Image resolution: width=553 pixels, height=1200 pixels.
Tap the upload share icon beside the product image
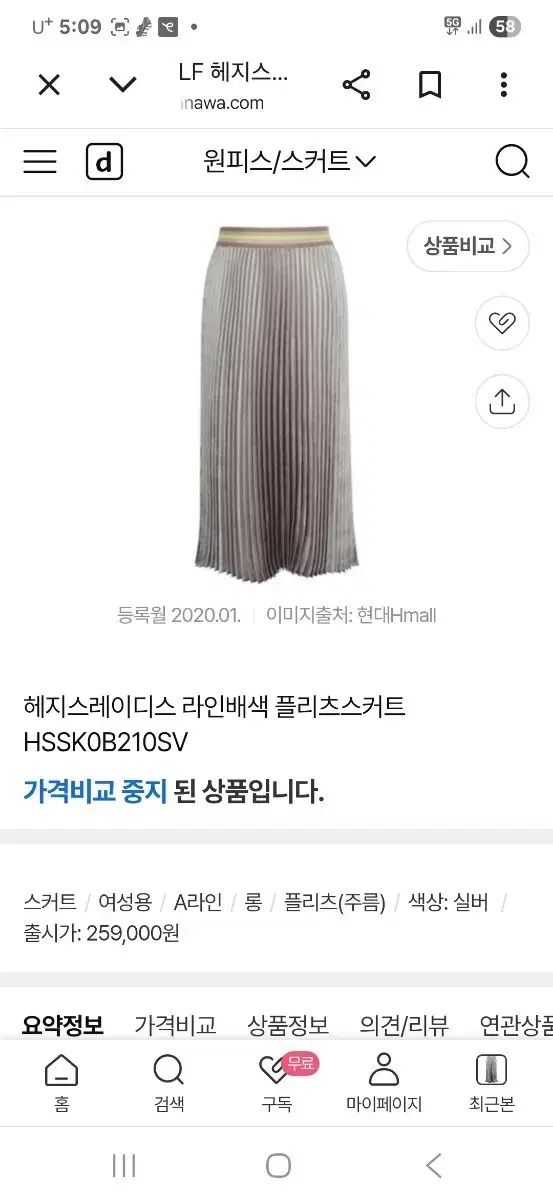502,401
